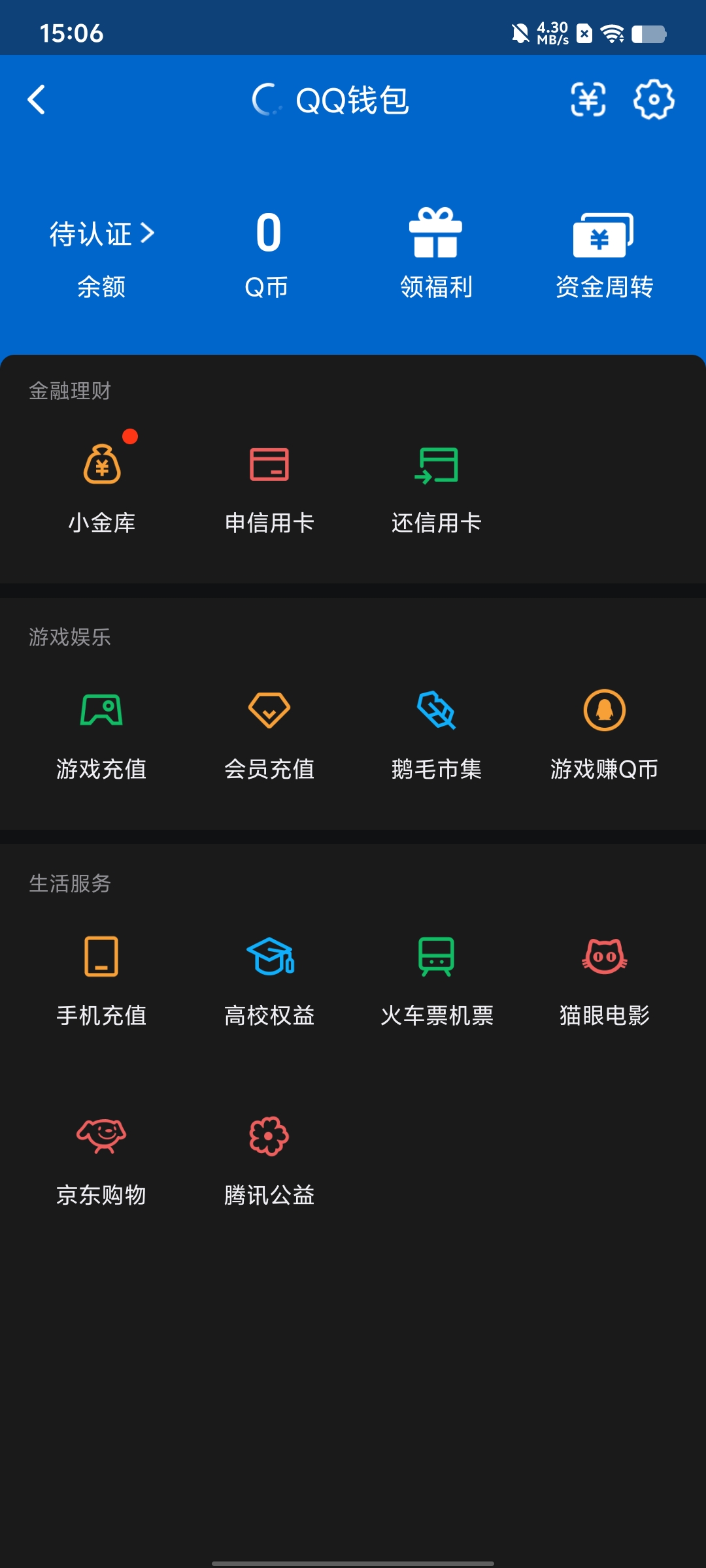Open 小金库
The image size is (706, 1568).
(x=102, y=488)
